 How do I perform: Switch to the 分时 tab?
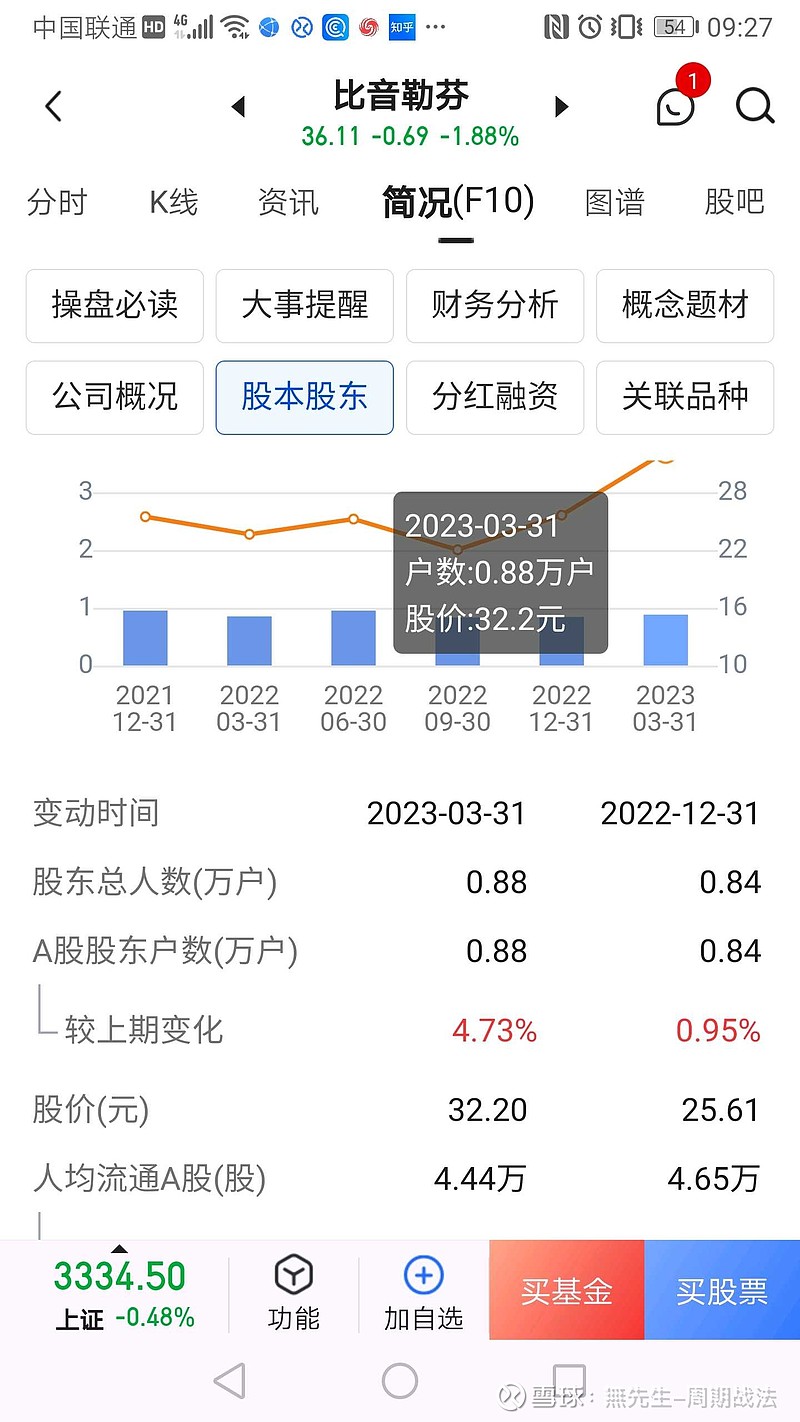click(x=57, y=202)
